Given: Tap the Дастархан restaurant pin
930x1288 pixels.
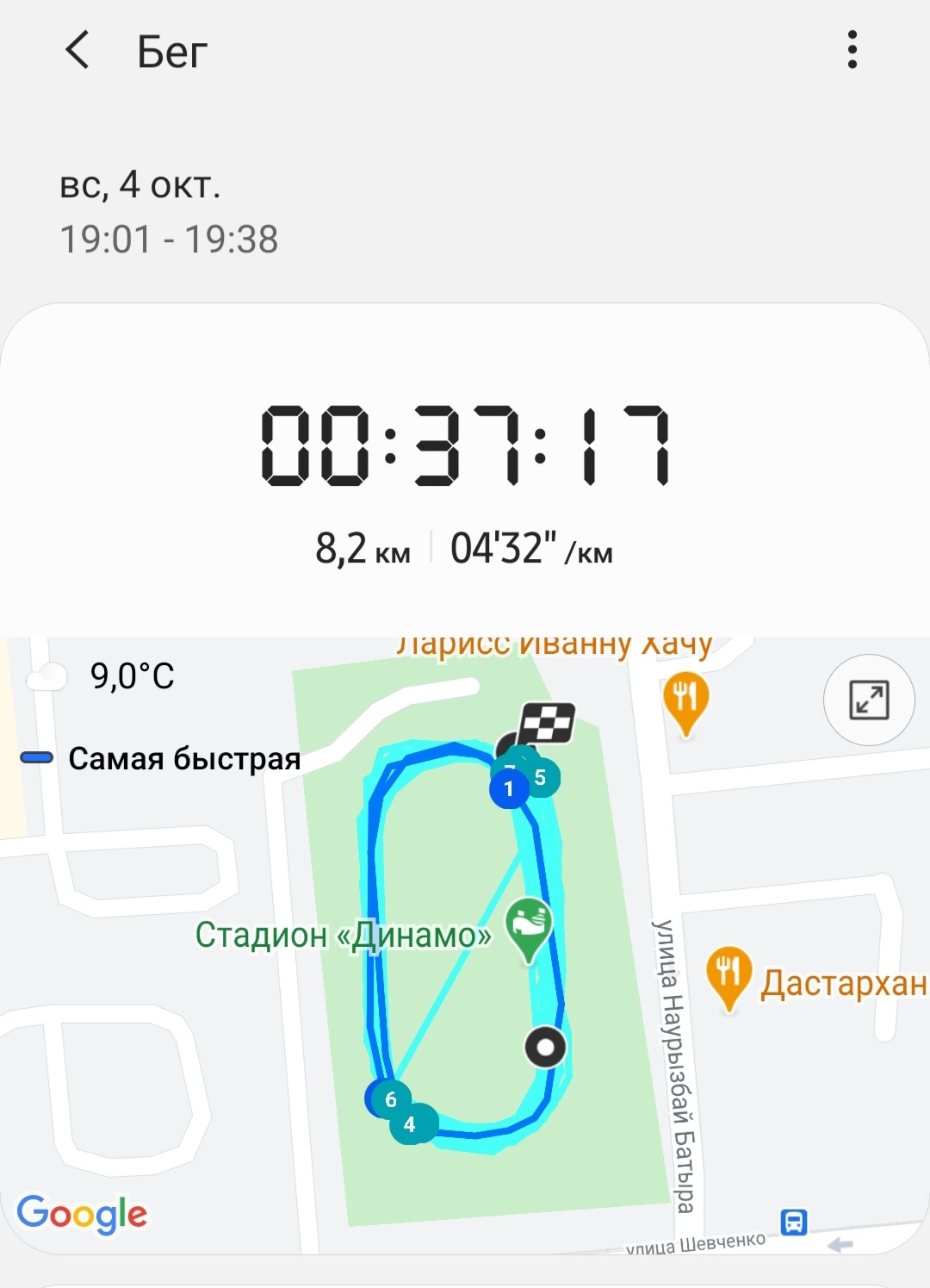Looking at the screenshot, I should [x=728, y=974].
